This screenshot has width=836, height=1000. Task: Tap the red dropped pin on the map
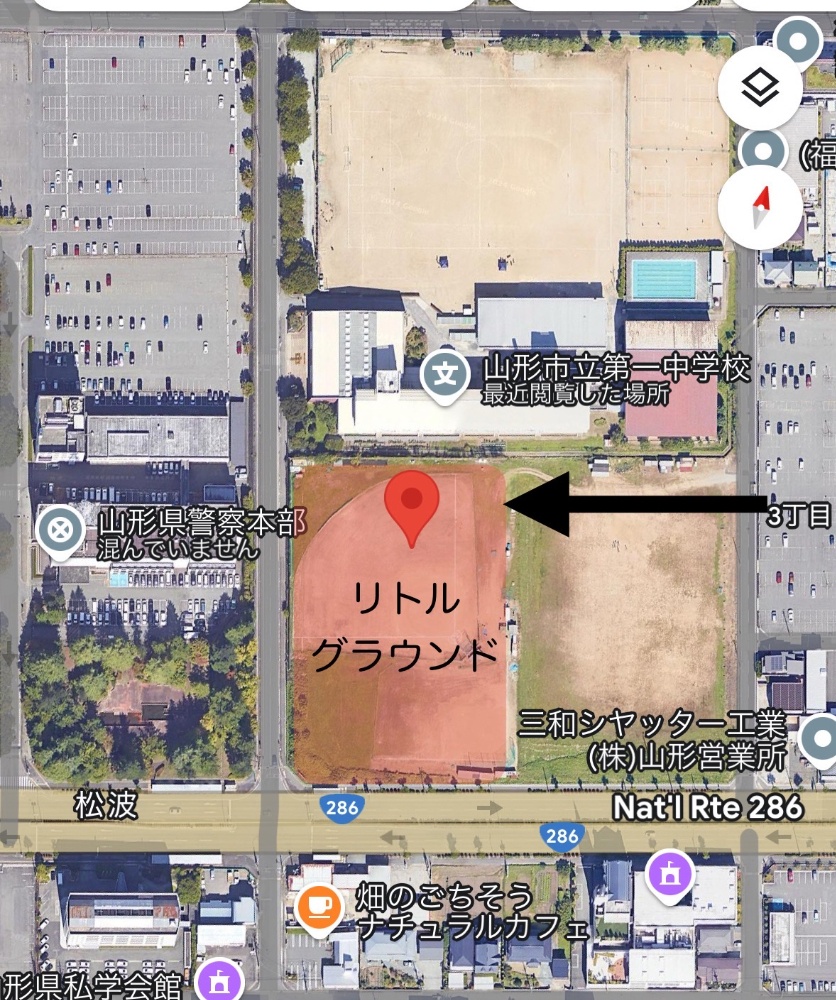411,505
